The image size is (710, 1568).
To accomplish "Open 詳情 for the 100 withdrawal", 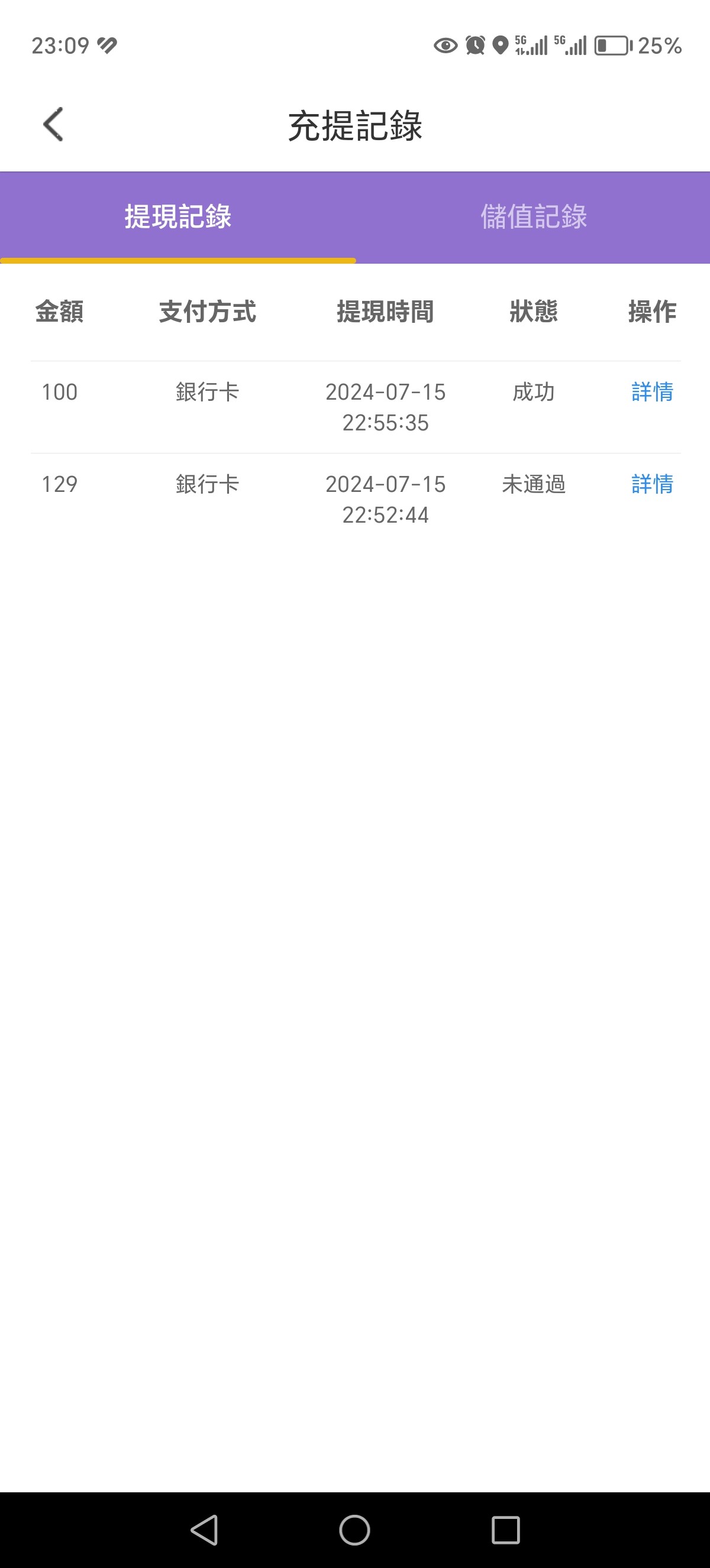I will pyautogui.click(x=651, y=392).
